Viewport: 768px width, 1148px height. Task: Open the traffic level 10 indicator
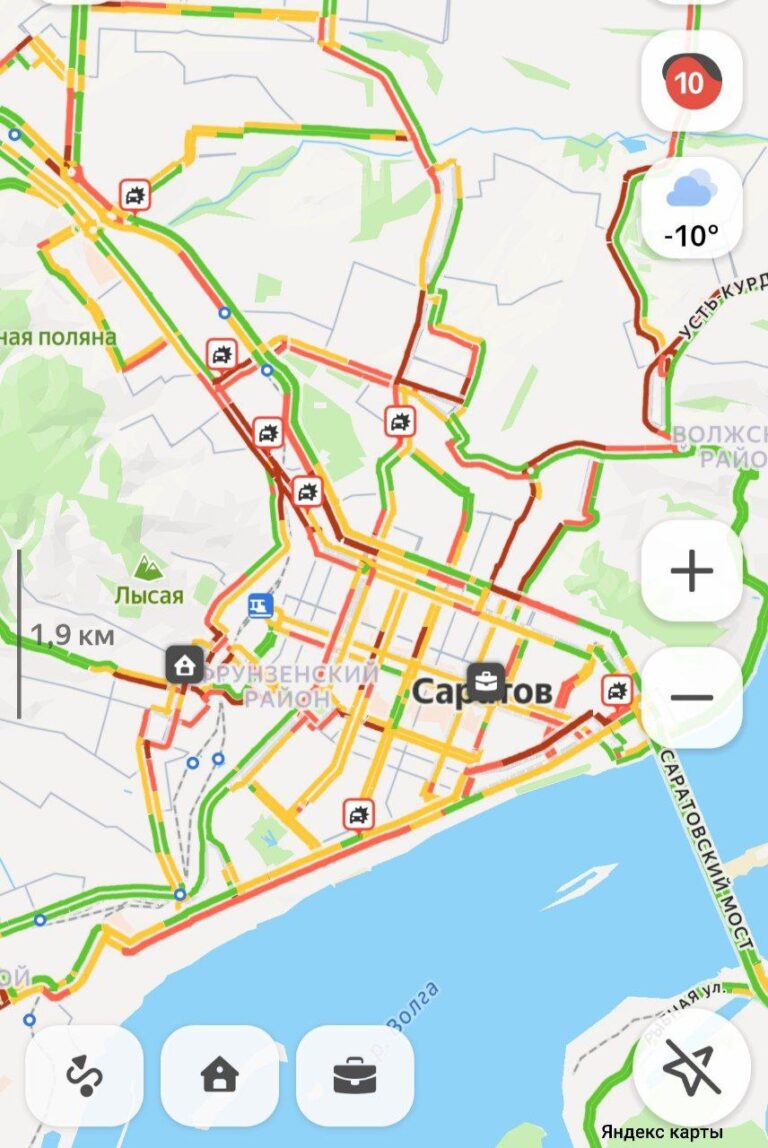point(690,81)
